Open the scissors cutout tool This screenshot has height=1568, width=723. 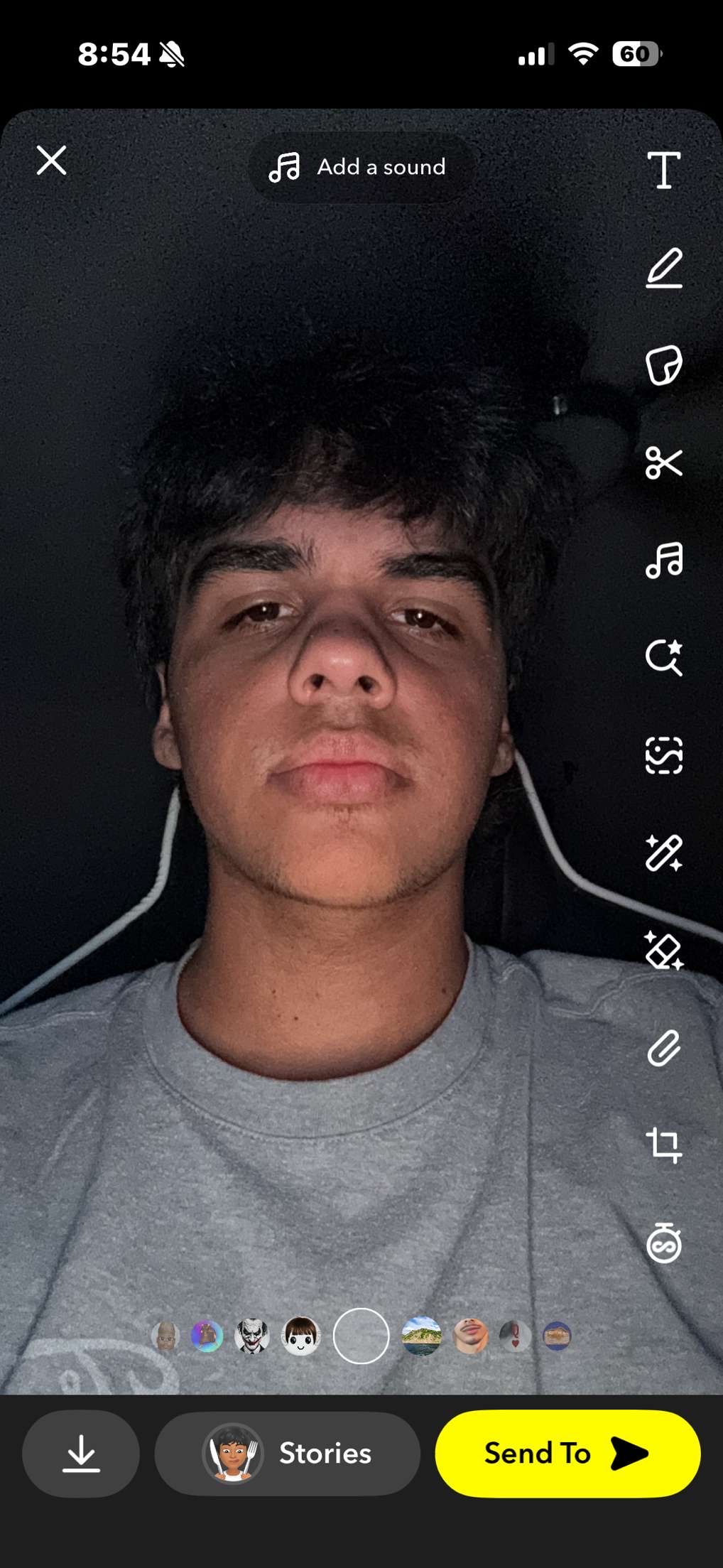coord(663,463)
